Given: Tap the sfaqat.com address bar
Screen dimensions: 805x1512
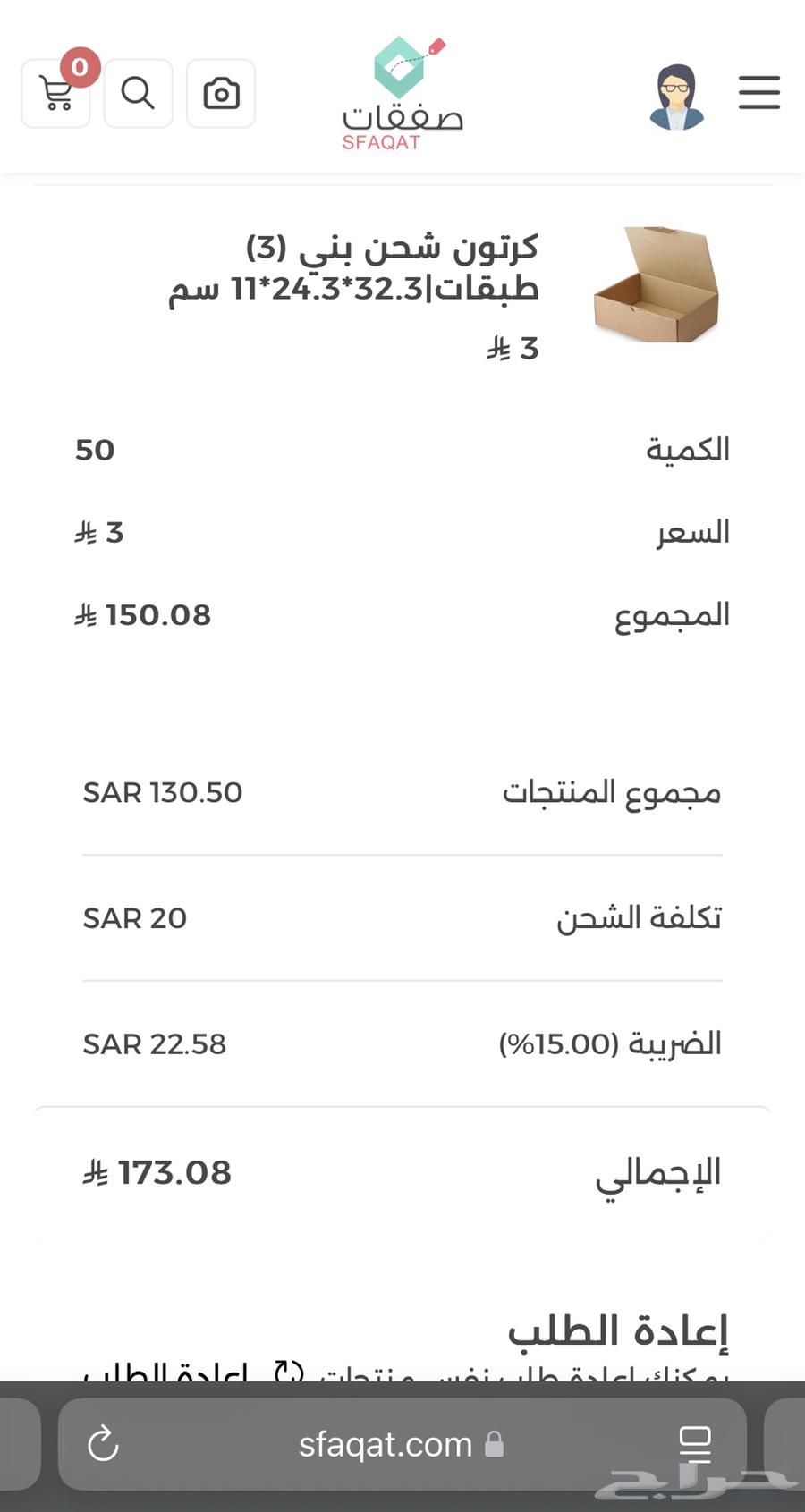Looking at the screenshot, I should pyautogui.click(x=386, y=1443).
